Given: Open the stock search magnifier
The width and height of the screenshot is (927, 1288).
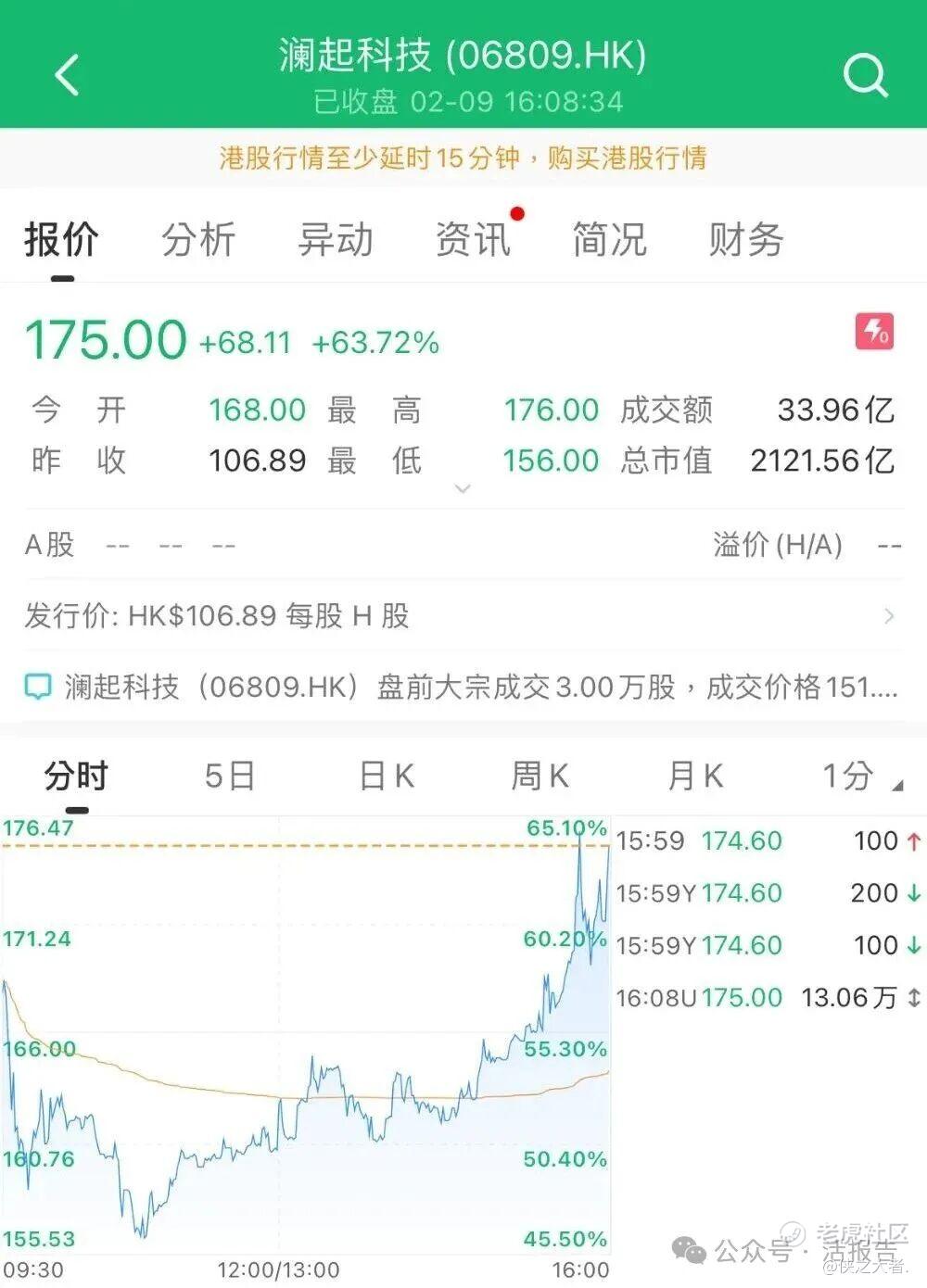Looking at the screenshot, I should 865,75.
